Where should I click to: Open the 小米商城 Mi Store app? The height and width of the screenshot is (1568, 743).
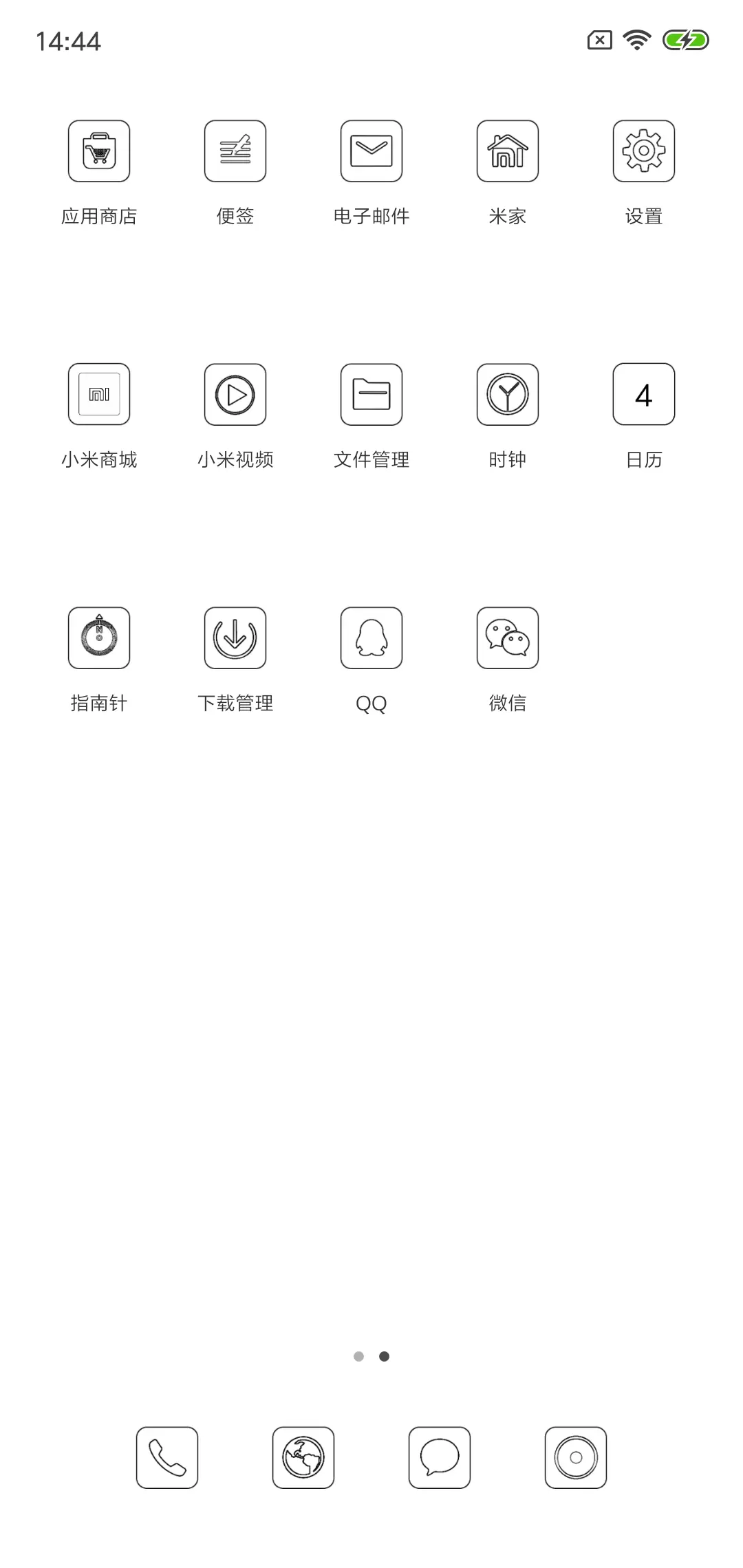tap(98, 394)
